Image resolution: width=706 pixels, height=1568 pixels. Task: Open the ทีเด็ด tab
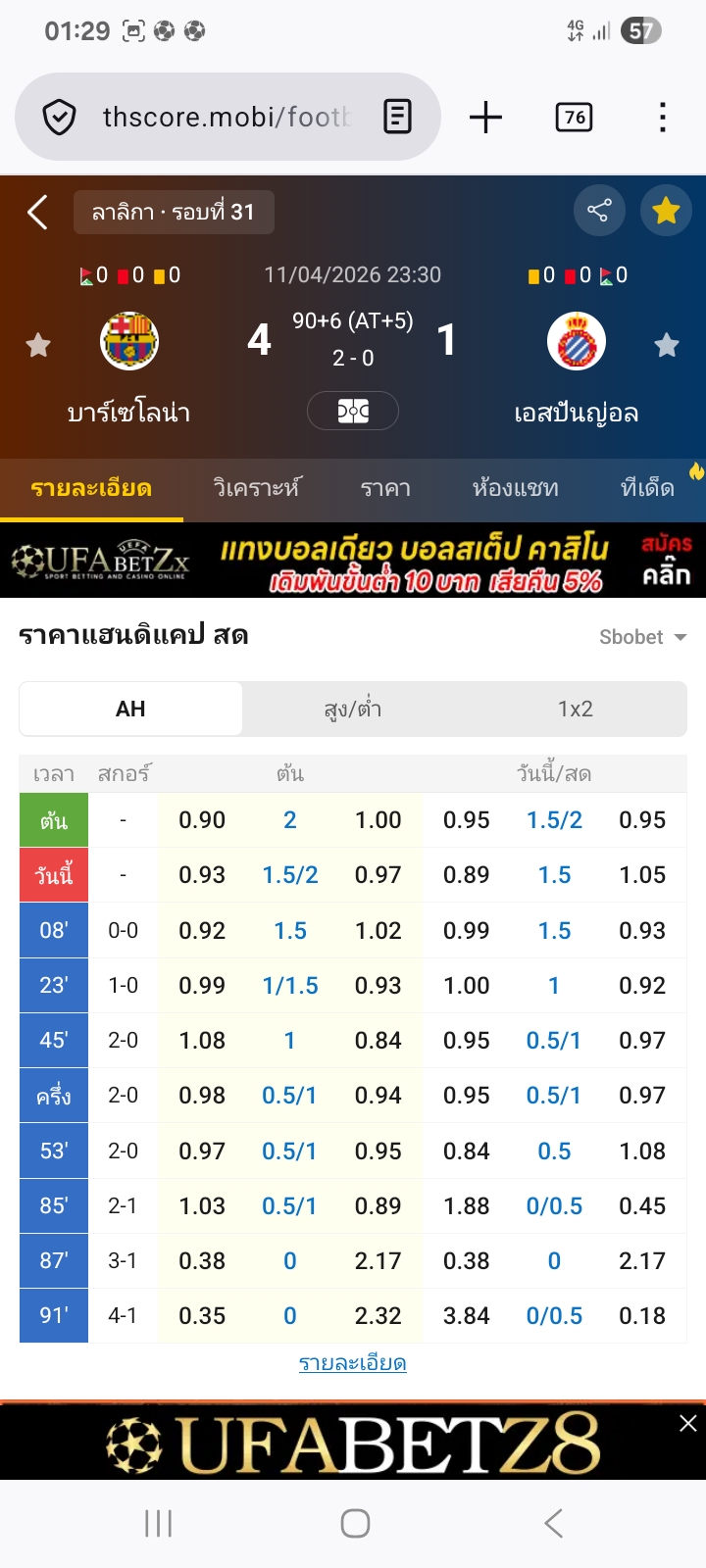coord(647,488)
